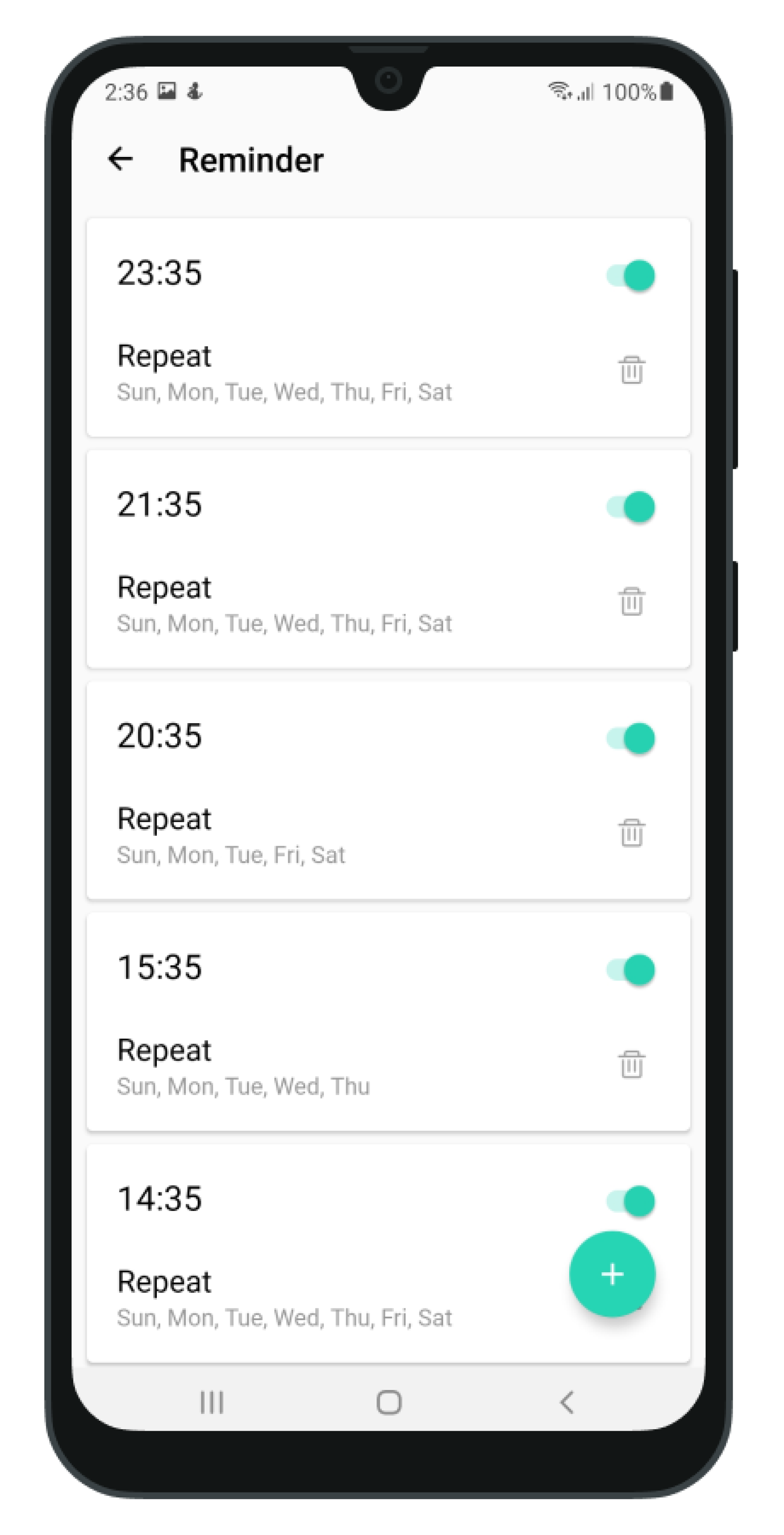Go to the home screen
Viewport: 784px width, 1535px height.
click(x=389, y=1402)
